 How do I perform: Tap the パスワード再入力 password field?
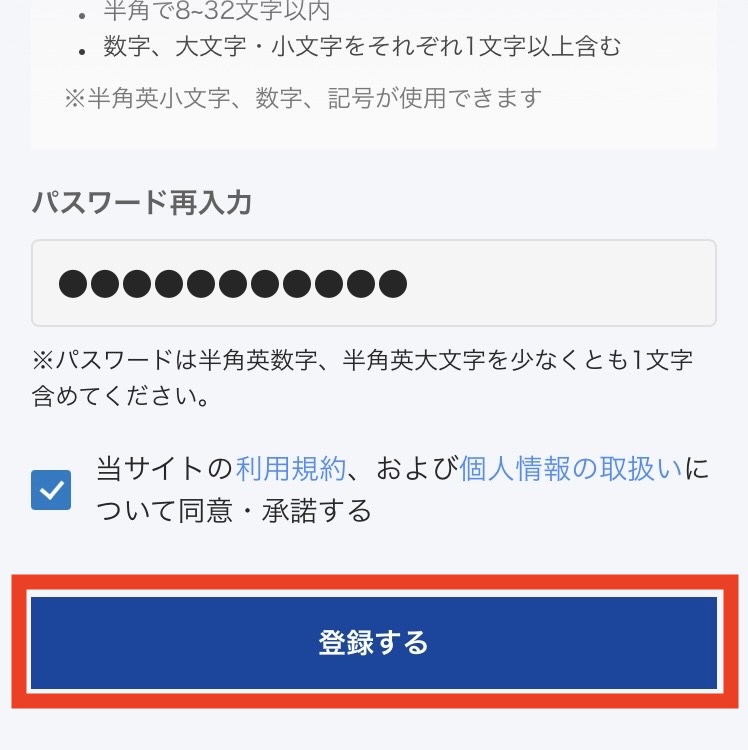[x=373, y=283]
